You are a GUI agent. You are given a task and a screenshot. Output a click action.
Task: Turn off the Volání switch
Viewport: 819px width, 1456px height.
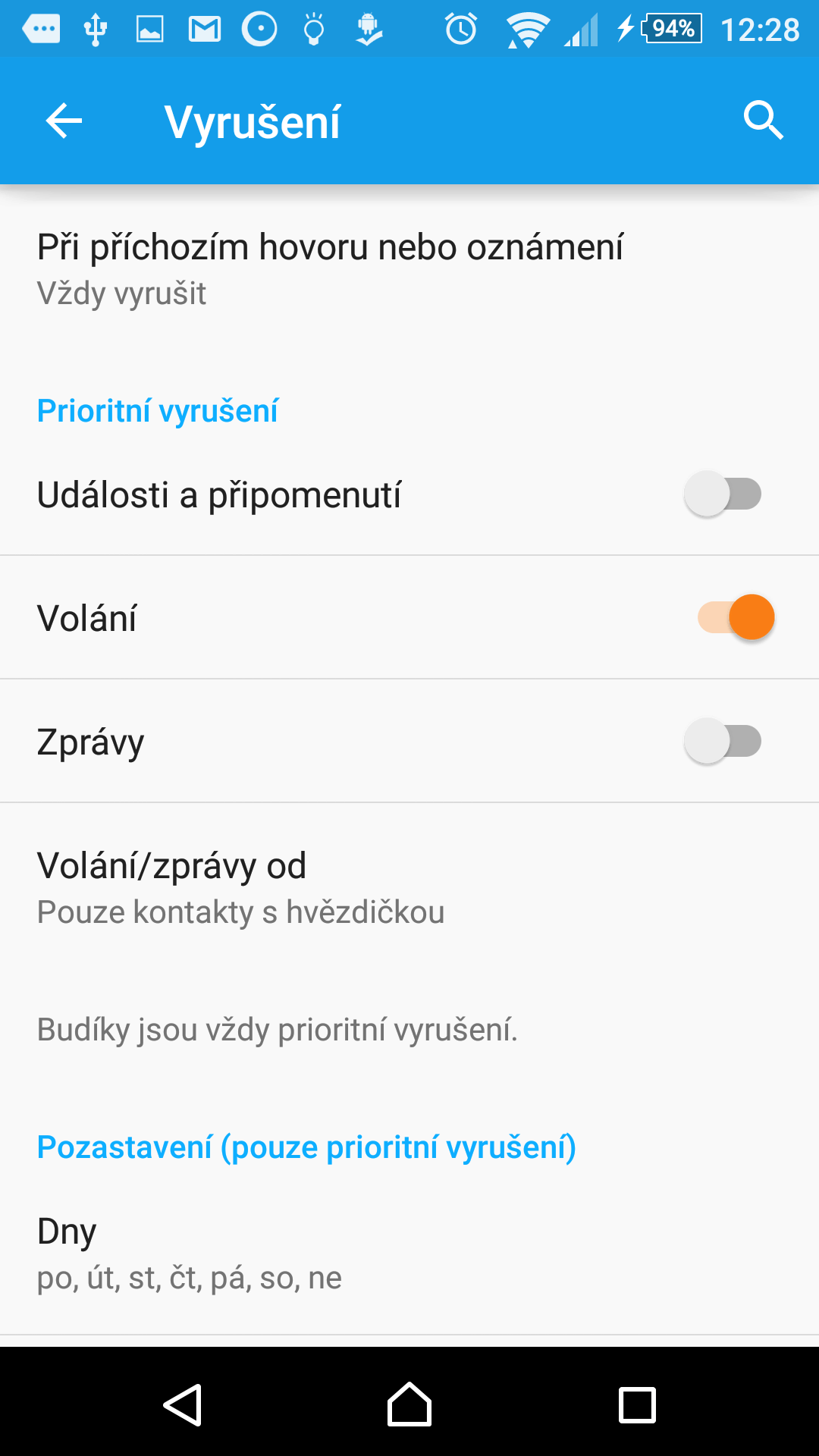tap(736, 617)
